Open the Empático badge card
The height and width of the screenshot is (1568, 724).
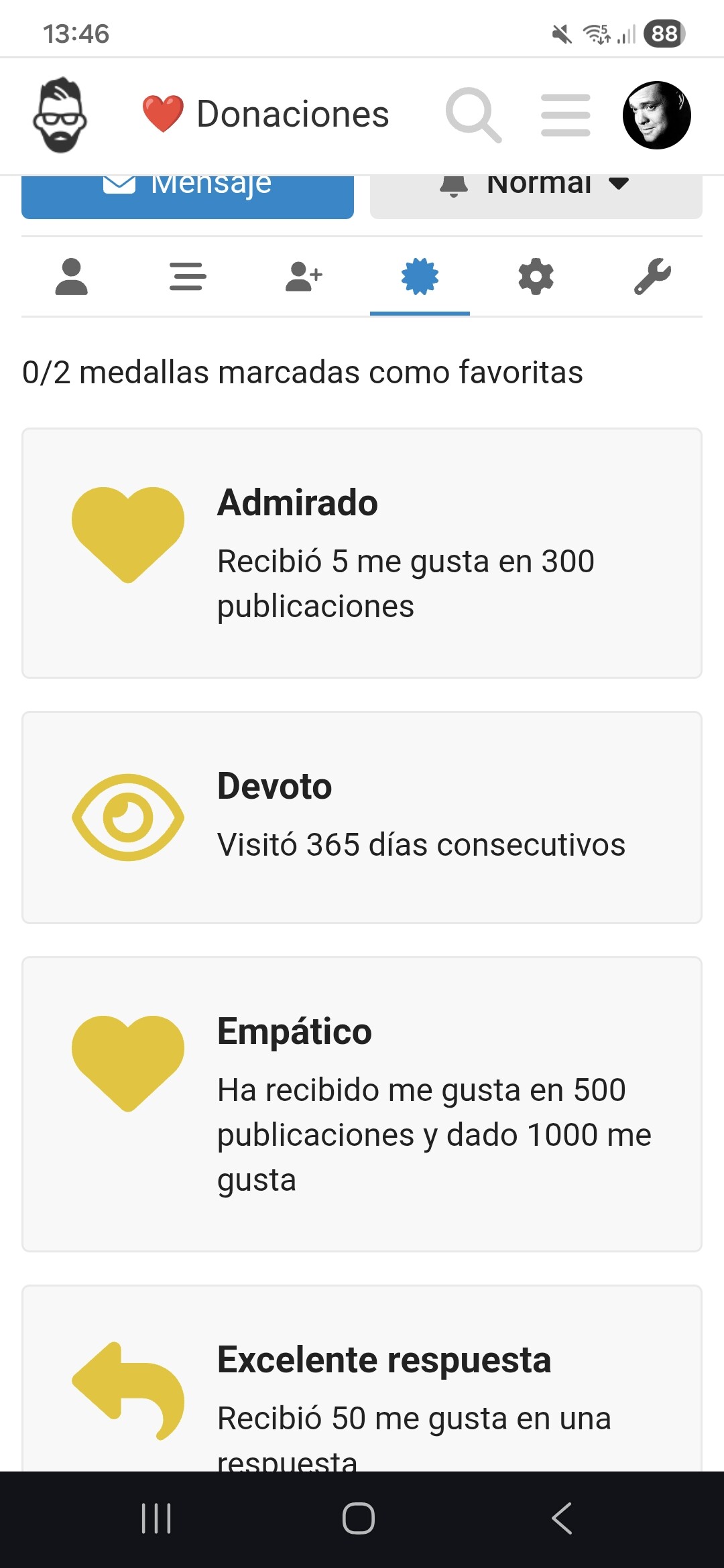(x=362, y=1104)
